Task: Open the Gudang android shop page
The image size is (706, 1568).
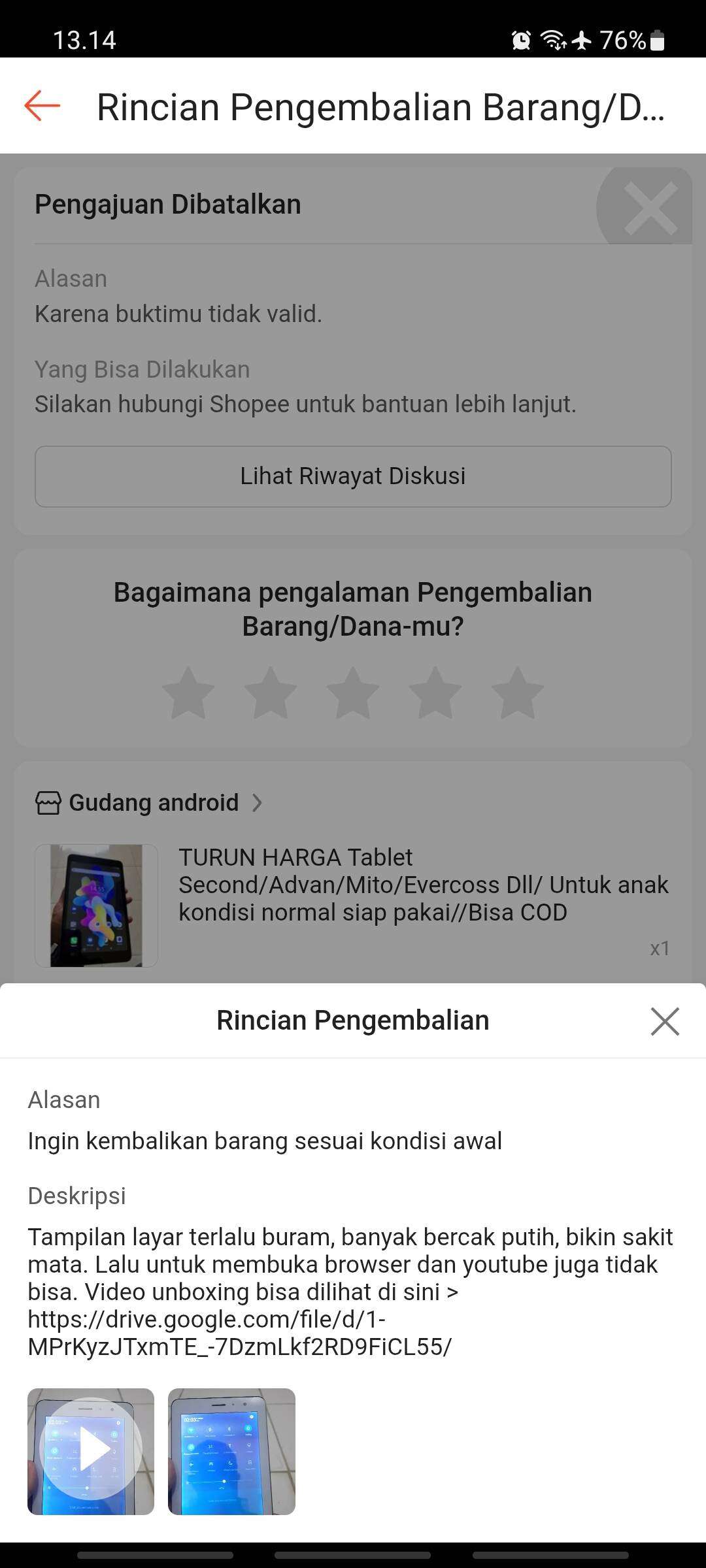Action: [x=149, y=802]
